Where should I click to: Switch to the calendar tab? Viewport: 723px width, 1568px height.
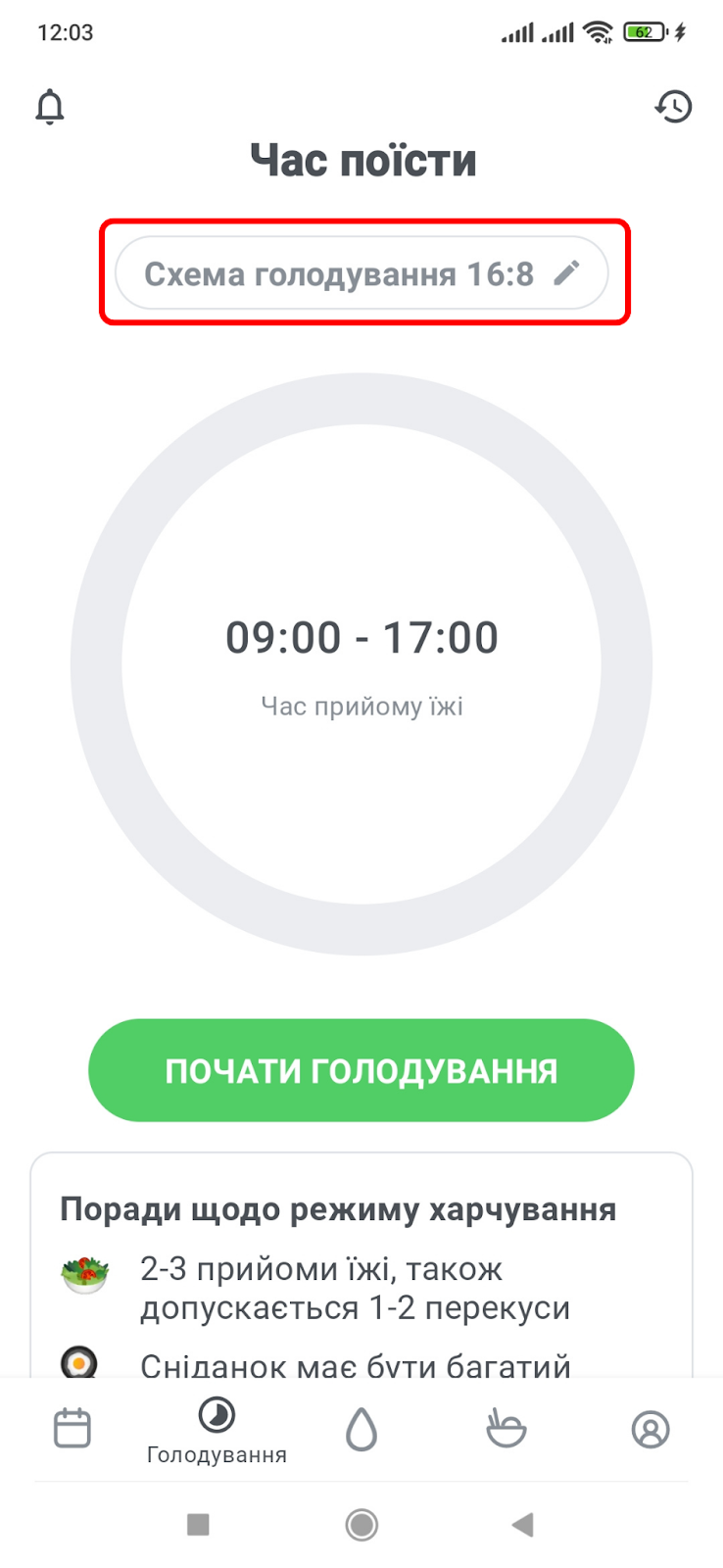[x=72, y=1429]
